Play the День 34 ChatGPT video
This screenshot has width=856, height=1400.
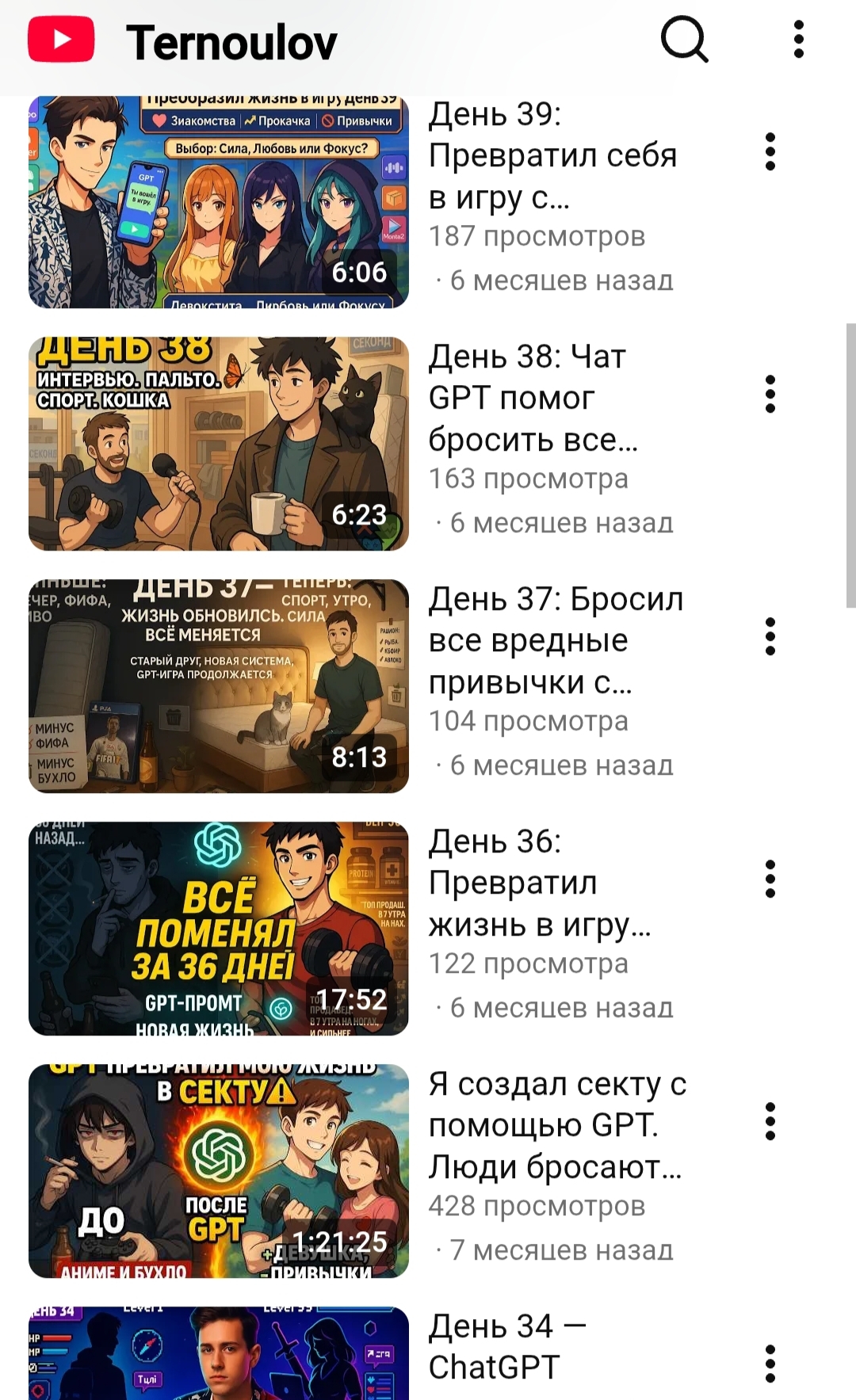219,1353
